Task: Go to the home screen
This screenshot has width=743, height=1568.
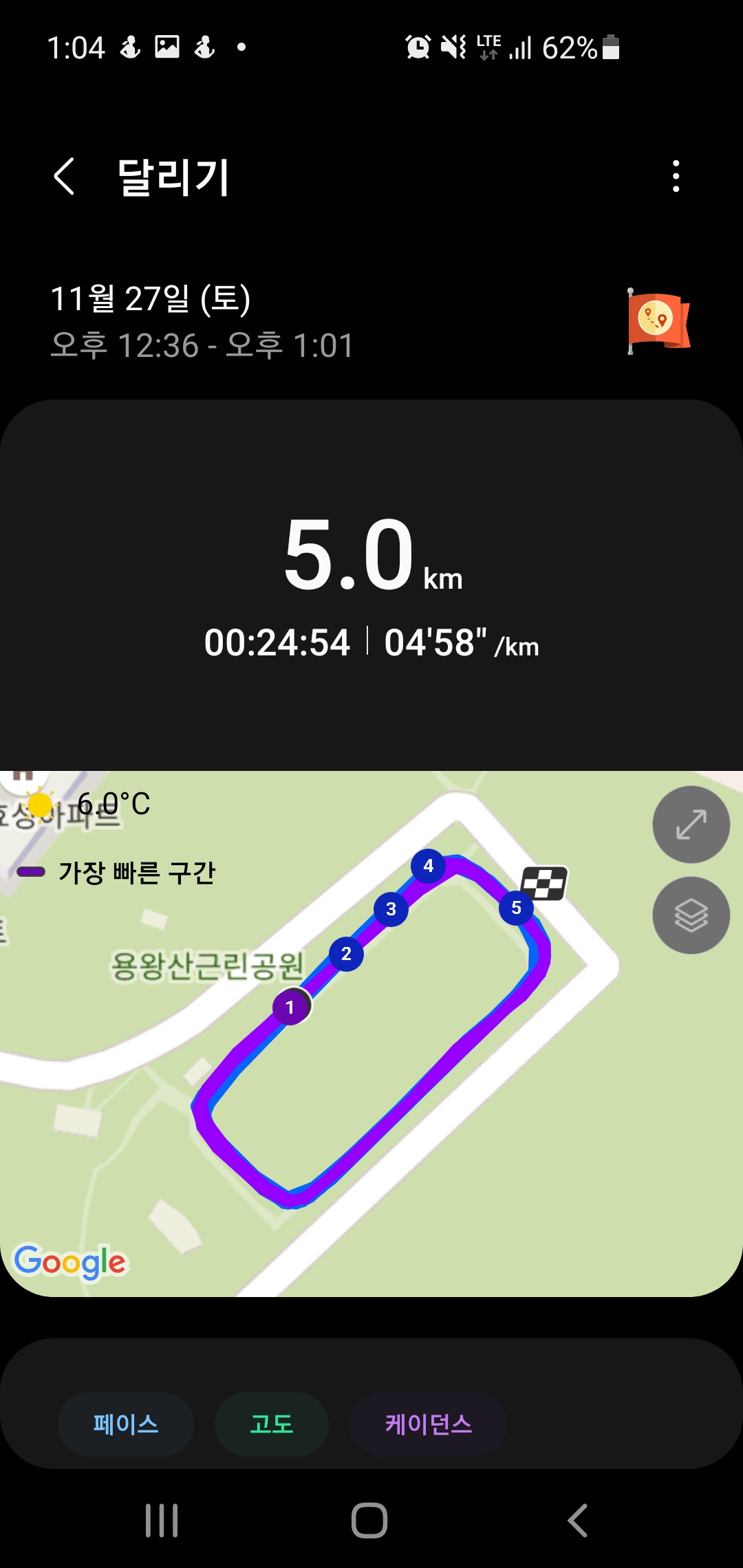Action: 369,1521
